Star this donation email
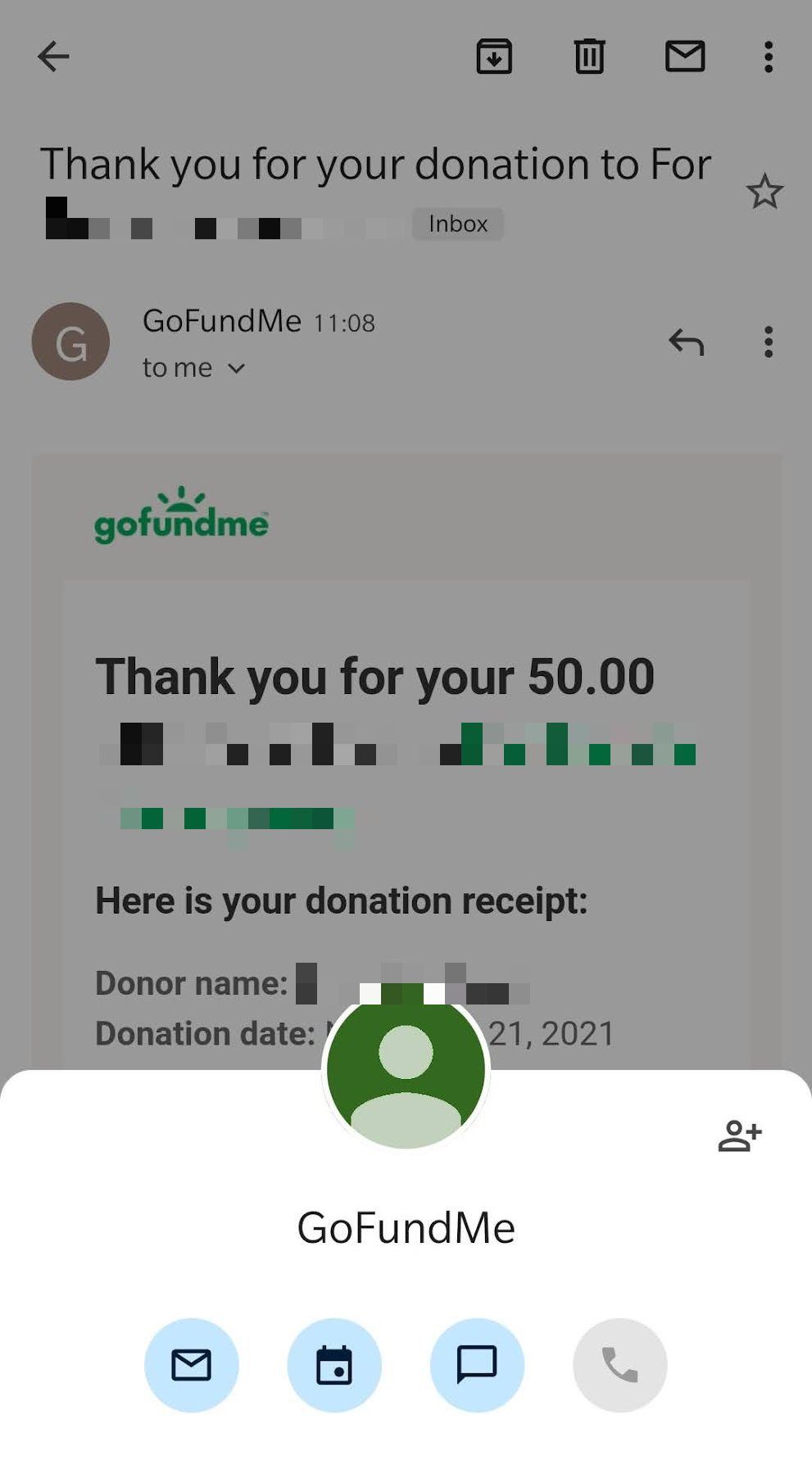 tap(764, 192)
